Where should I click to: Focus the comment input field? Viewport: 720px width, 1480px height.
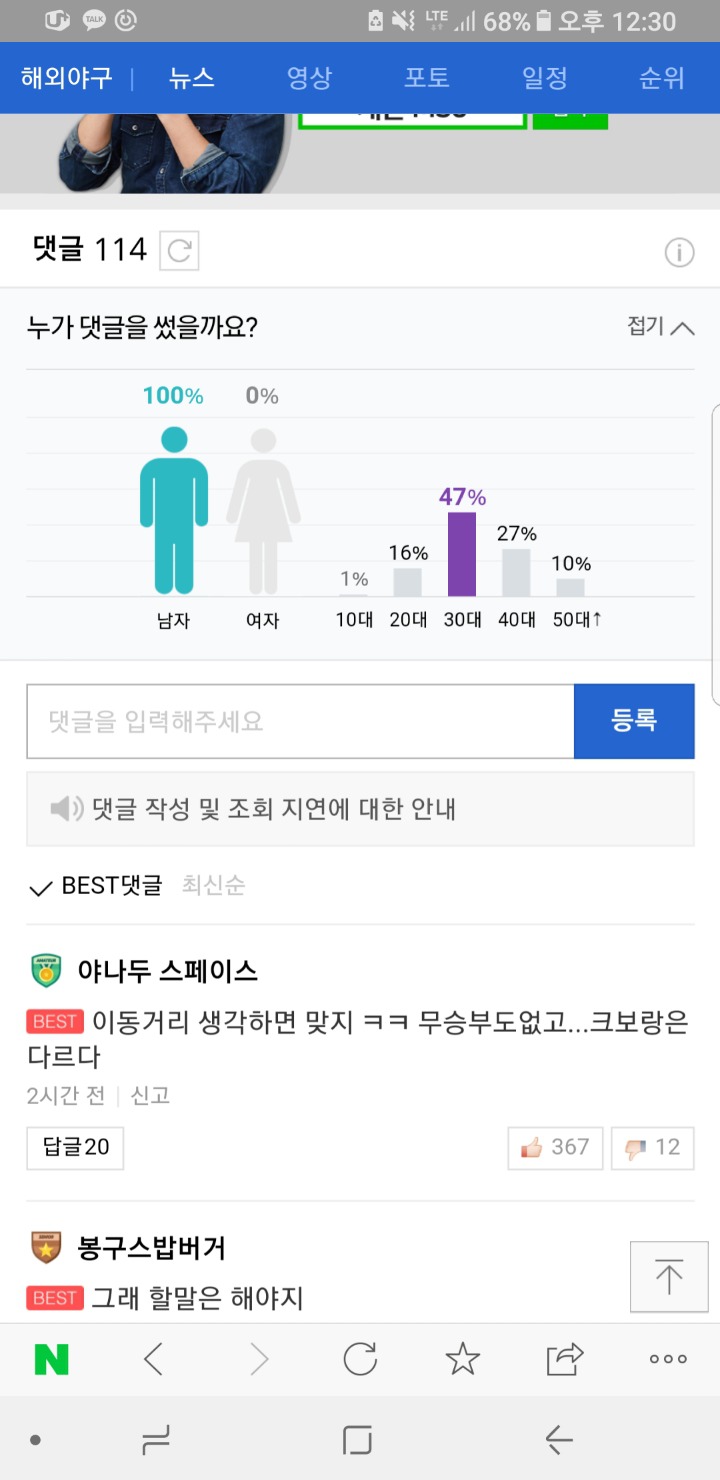pyautogui.click(x=300, y=721)
